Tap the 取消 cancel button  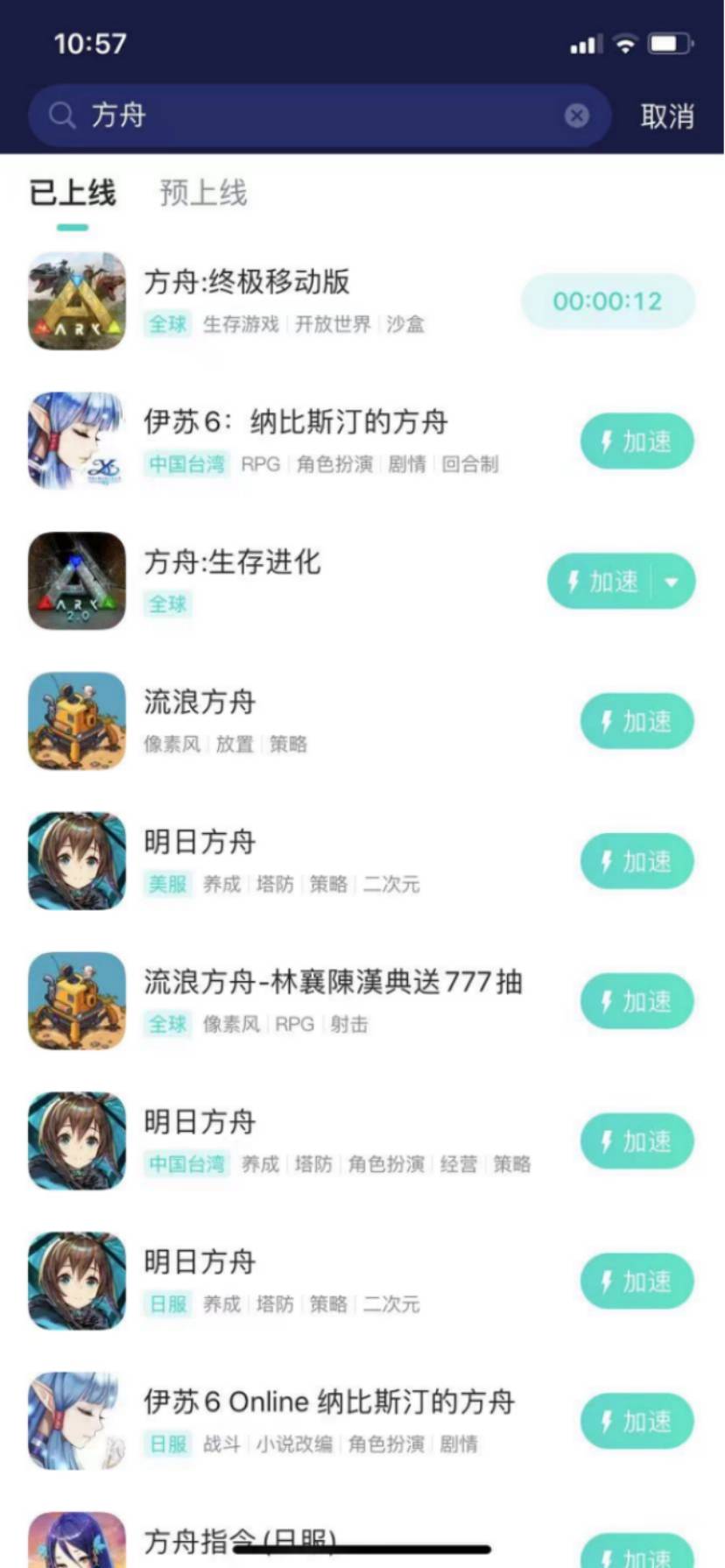click(x=669, y=115)
